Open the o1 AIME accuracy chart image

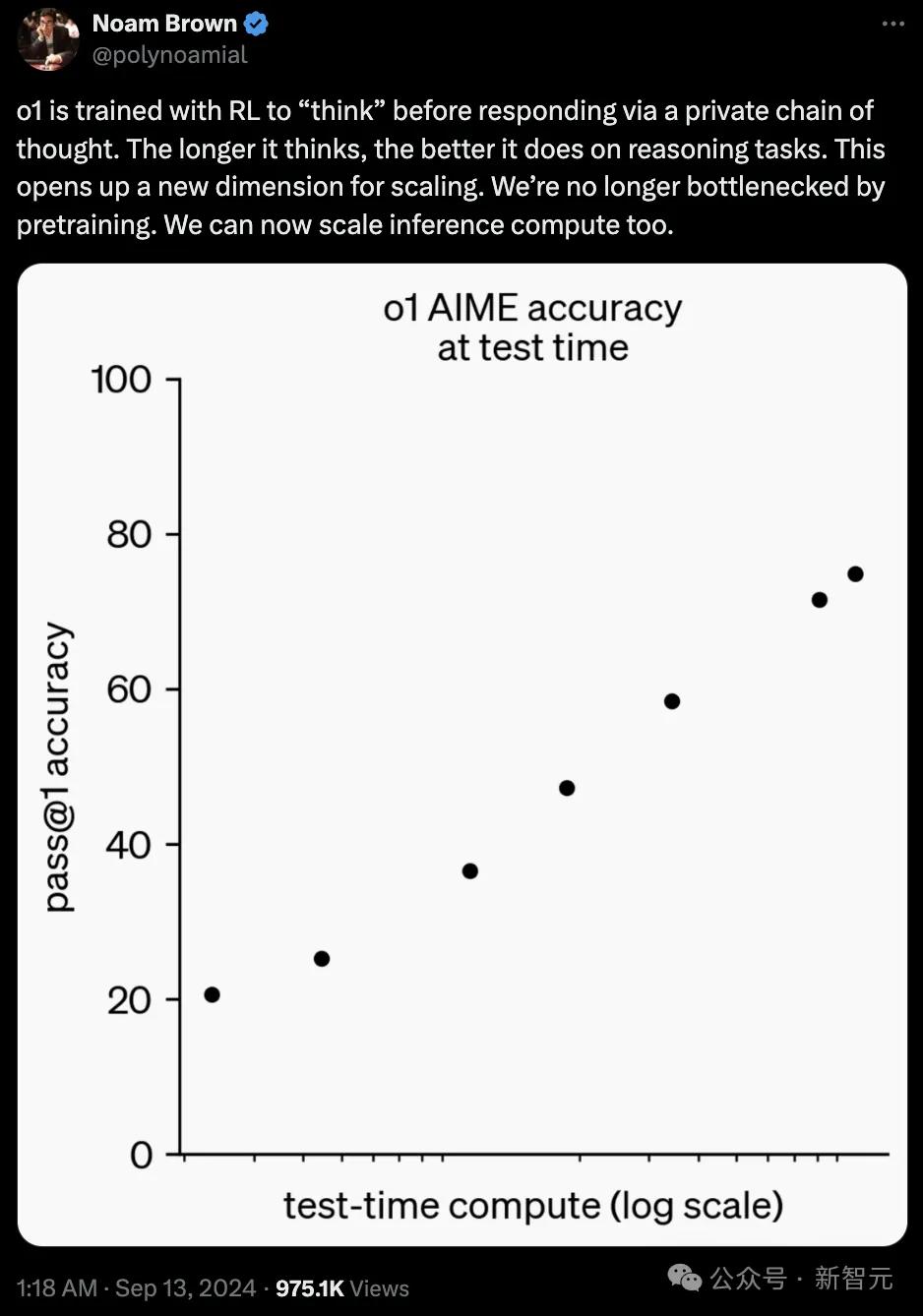[x=461, y=753]
